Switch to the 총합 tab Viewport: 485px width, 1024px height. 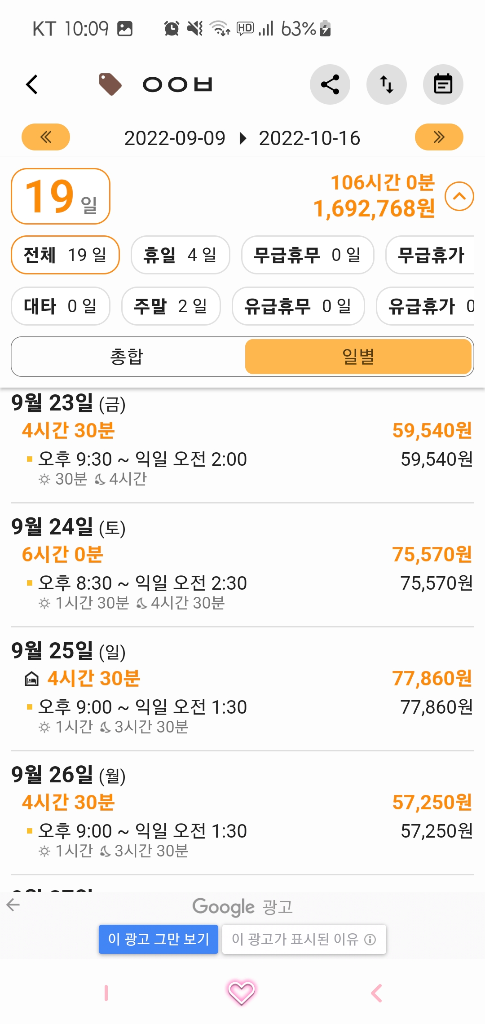pyautogui.click(x=127, y=357)
